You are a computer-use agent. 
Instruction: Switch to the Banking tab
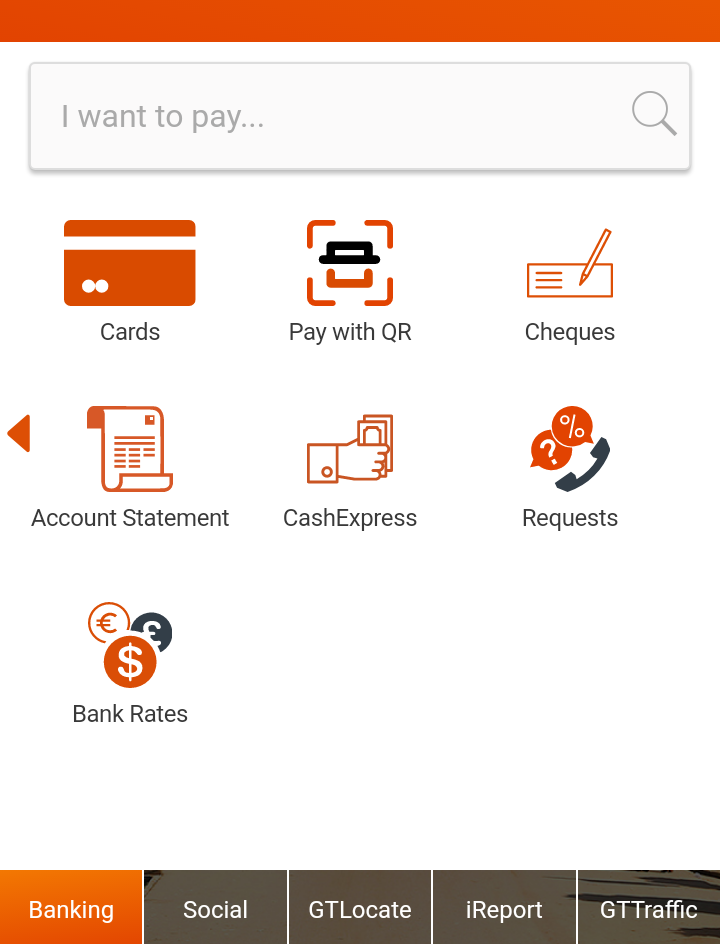coord(71,908)
